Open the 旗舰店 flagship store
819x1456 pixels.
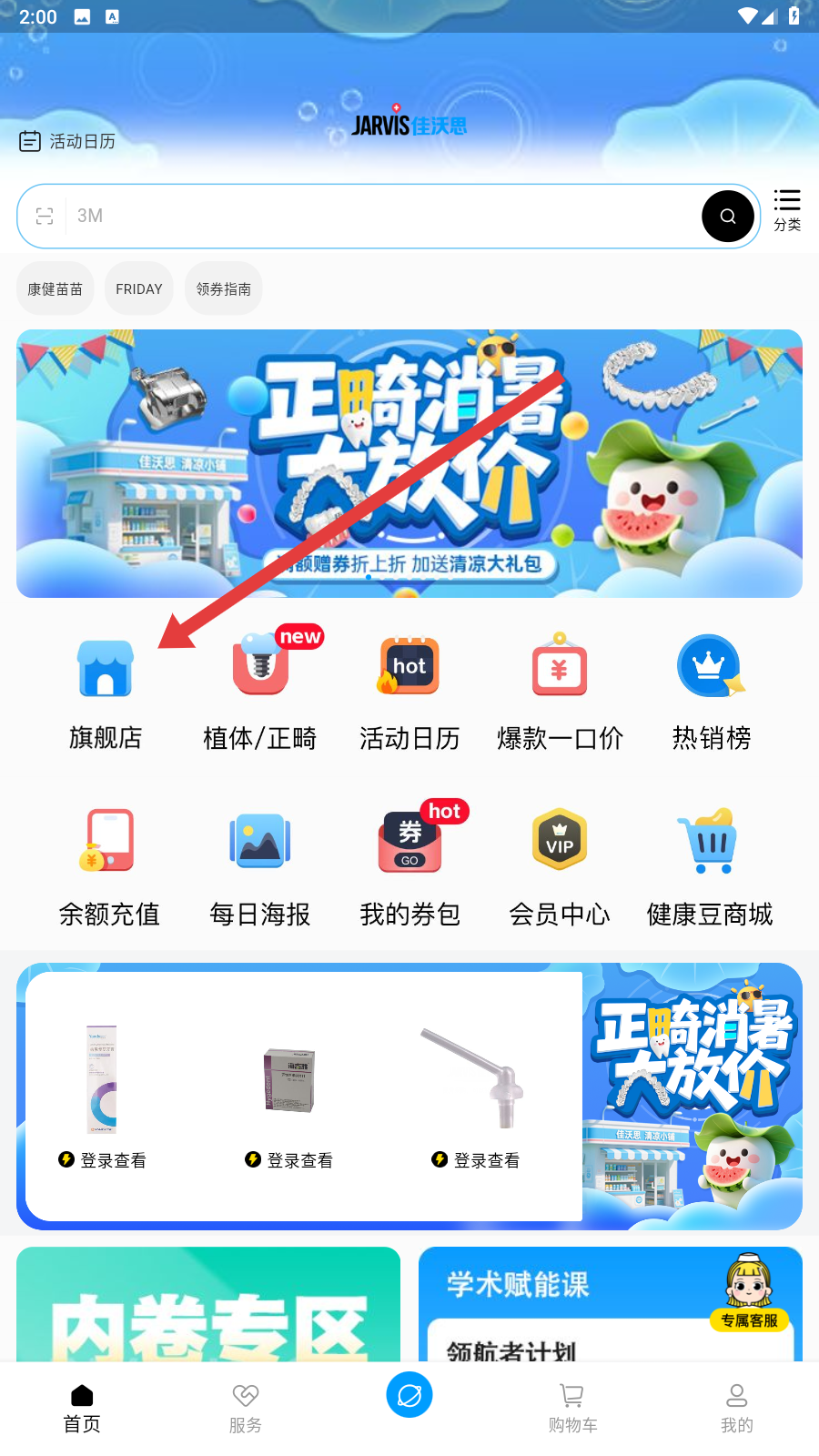click(106, 692)
